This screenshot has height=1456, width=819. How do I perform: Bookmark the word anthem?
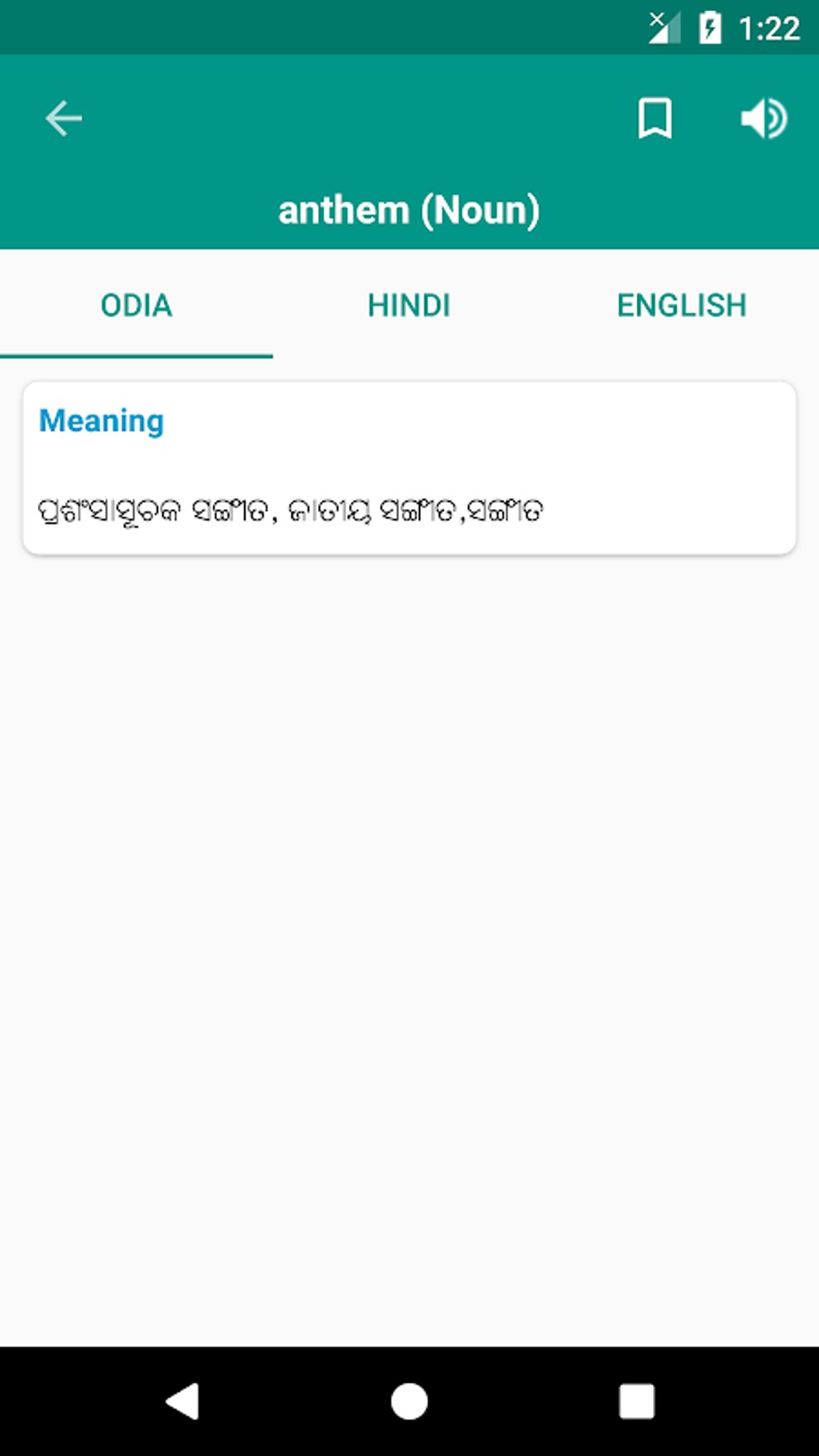coord(654,119)
